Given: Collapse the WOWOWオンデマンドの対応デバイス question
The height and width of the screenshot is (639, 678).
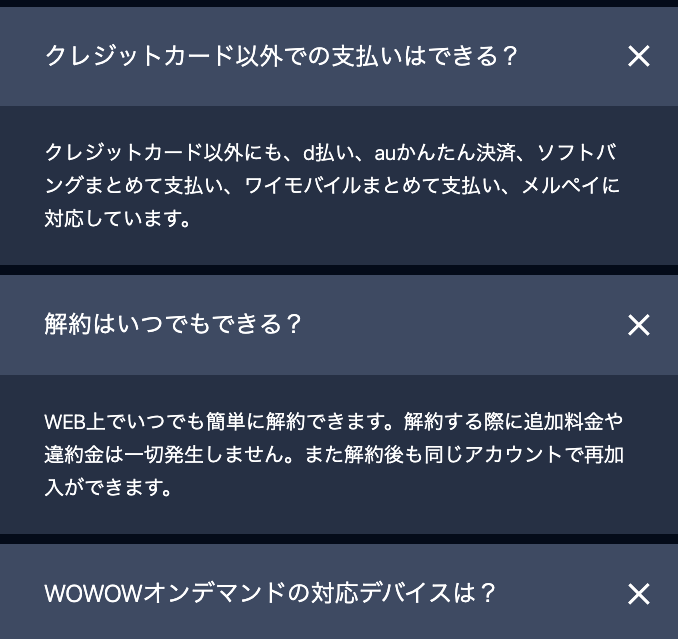Looking at the screenshot, I should pyautogui.click(x=638, y=594).
